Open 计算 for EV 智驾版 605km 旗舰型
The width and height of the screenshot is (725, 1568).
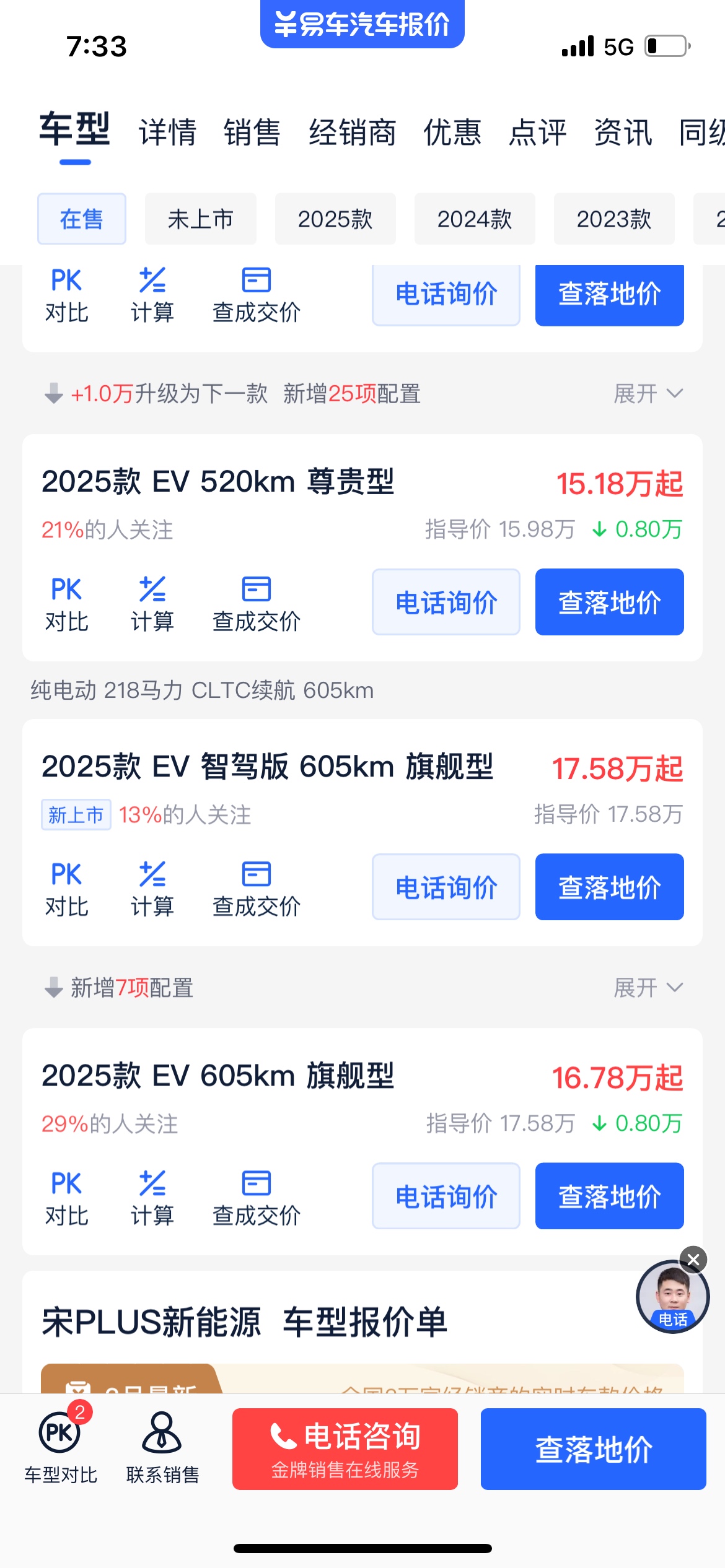(x=152, y=889)
